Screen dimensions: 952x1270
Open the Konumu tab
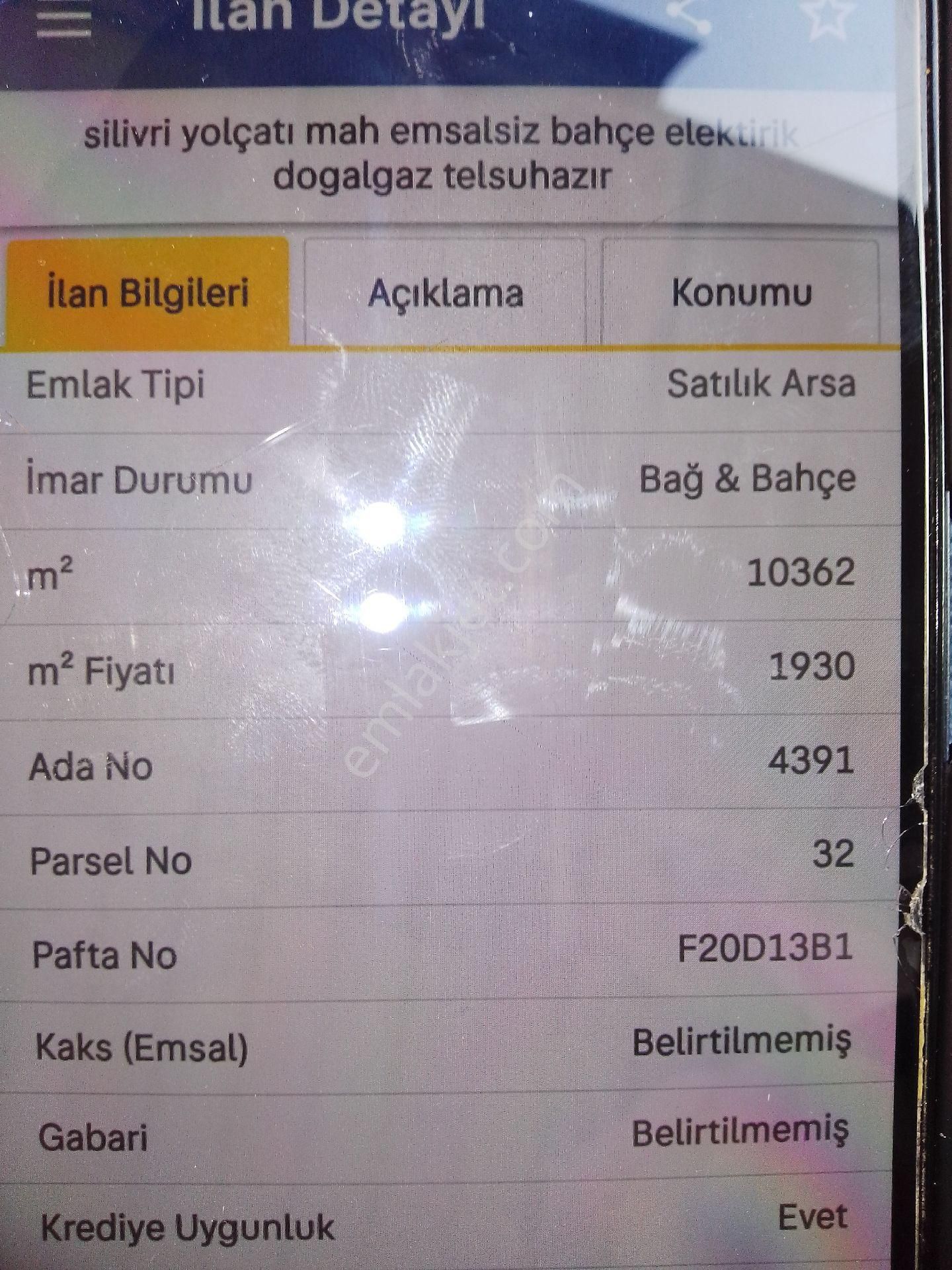tap(741, 292)
